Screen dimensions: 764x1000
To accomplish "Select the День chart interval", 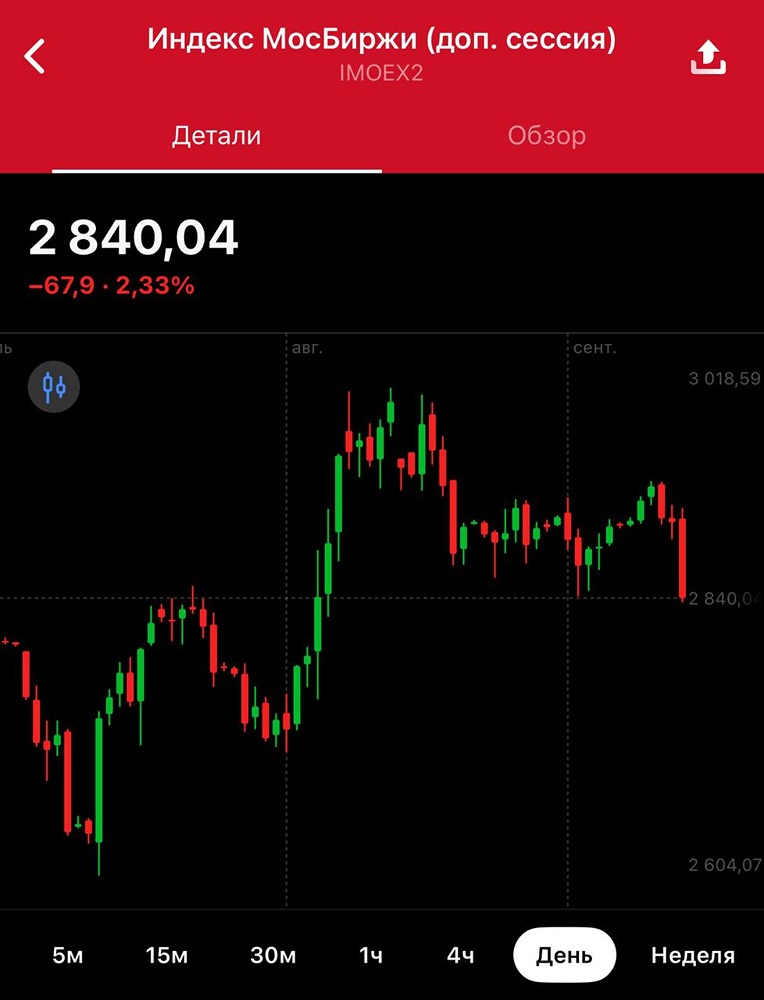I will coord(564,955).
